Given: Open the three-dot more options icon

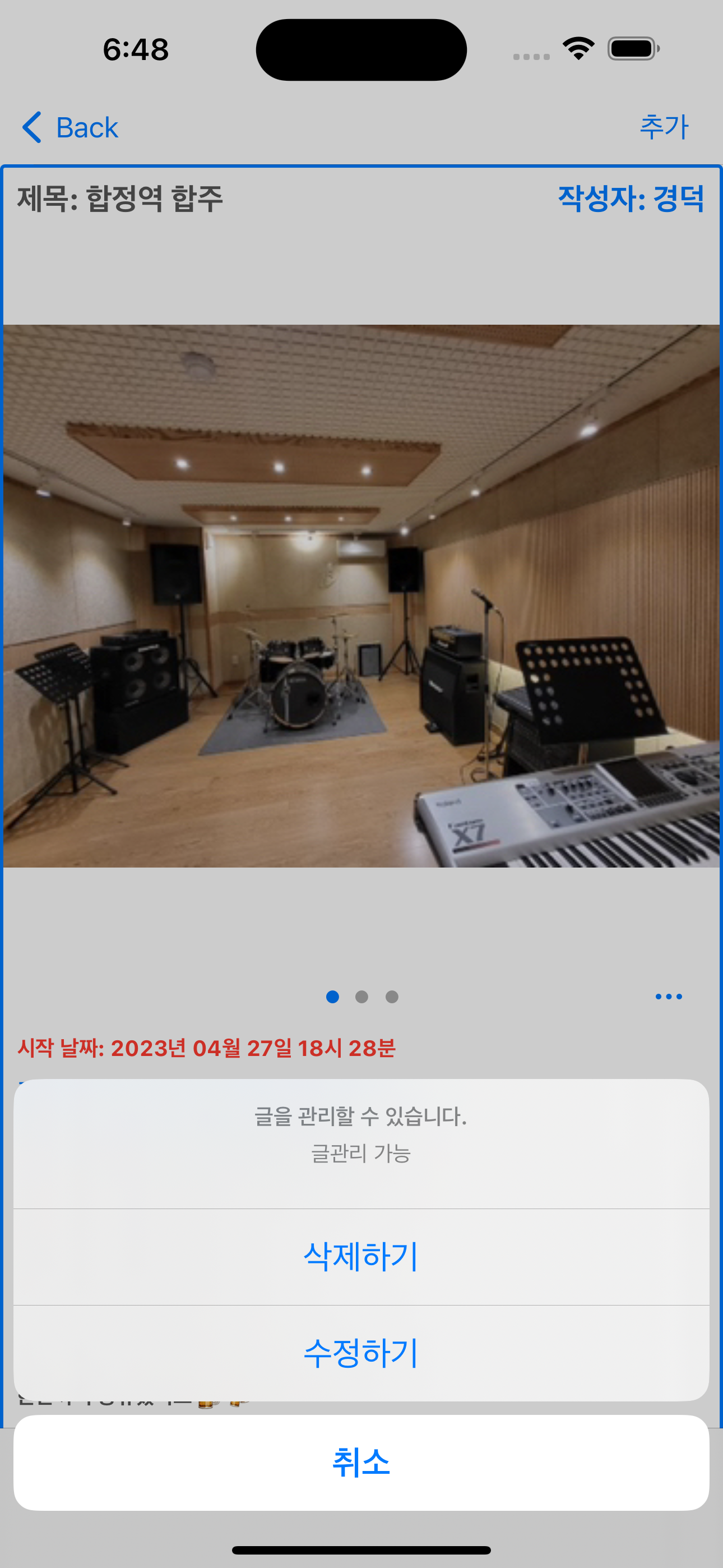Looking at the screenshot, I should coord(668,997).
